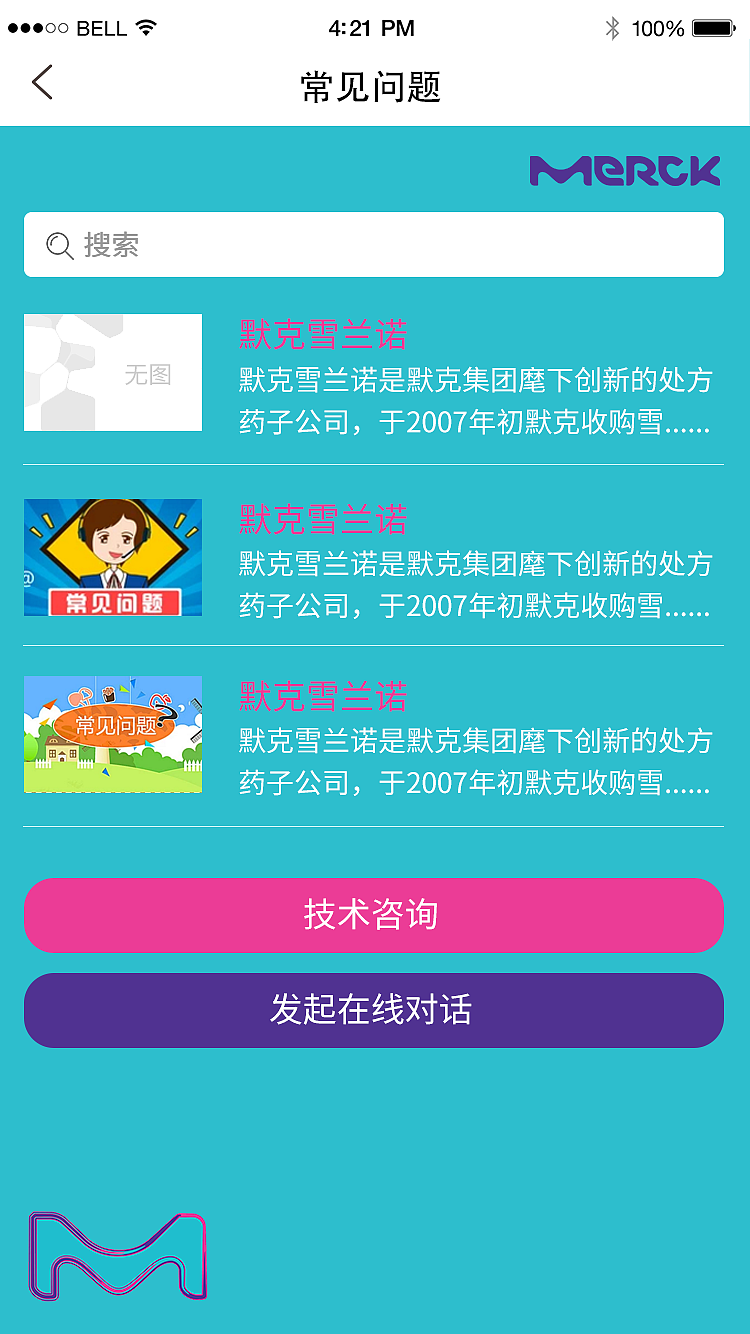Click the 4:21 PM clock display
Screen dimensions: 750x1334
click(374, 28)
